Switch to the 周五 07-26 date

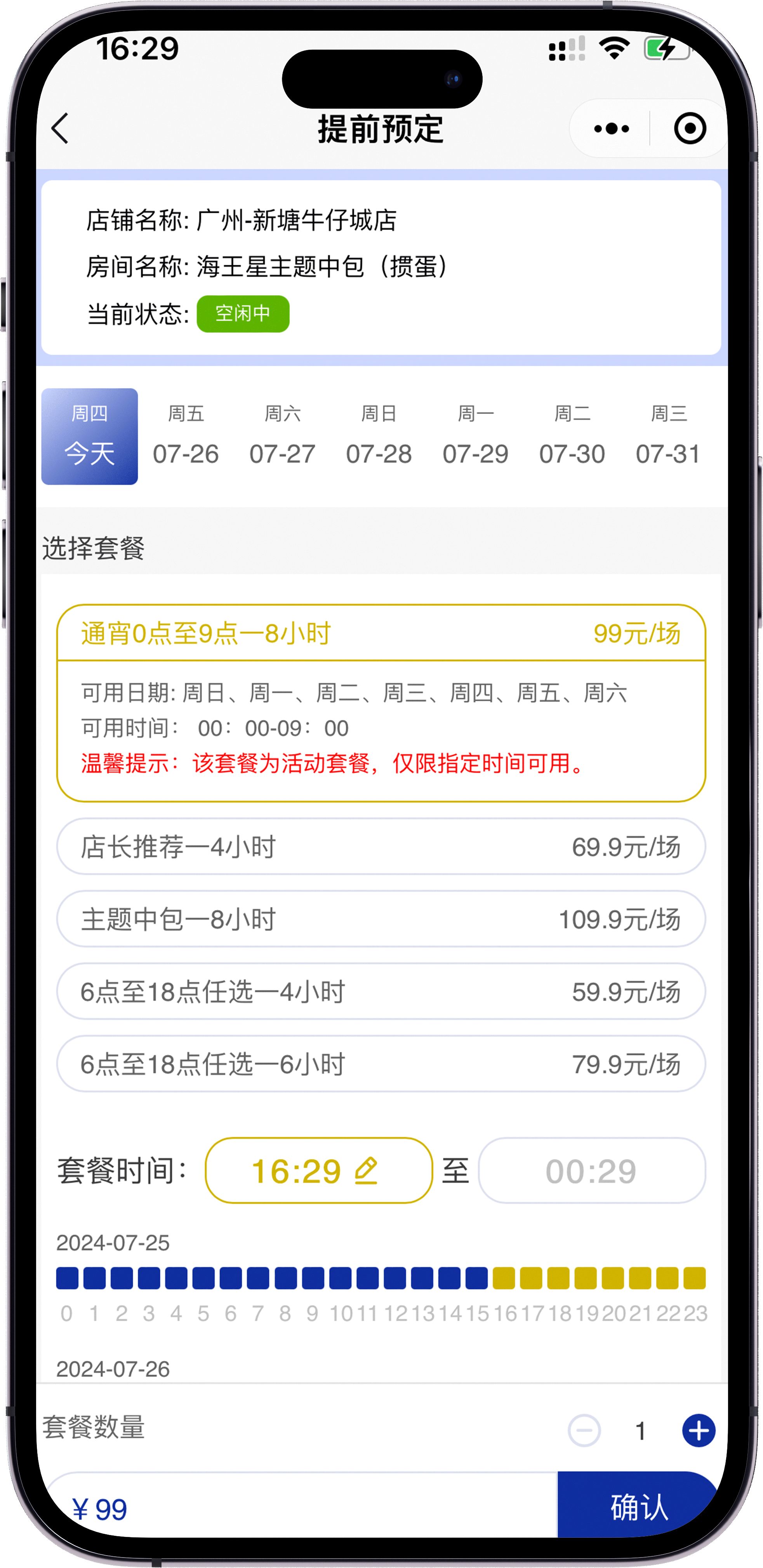[x=186, y=436]
